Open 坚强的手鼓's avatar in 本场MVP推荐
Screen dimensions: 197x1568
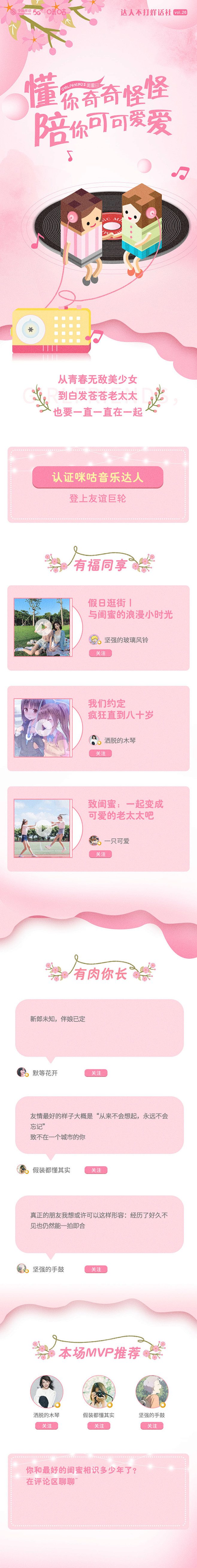click(151, 1391)
